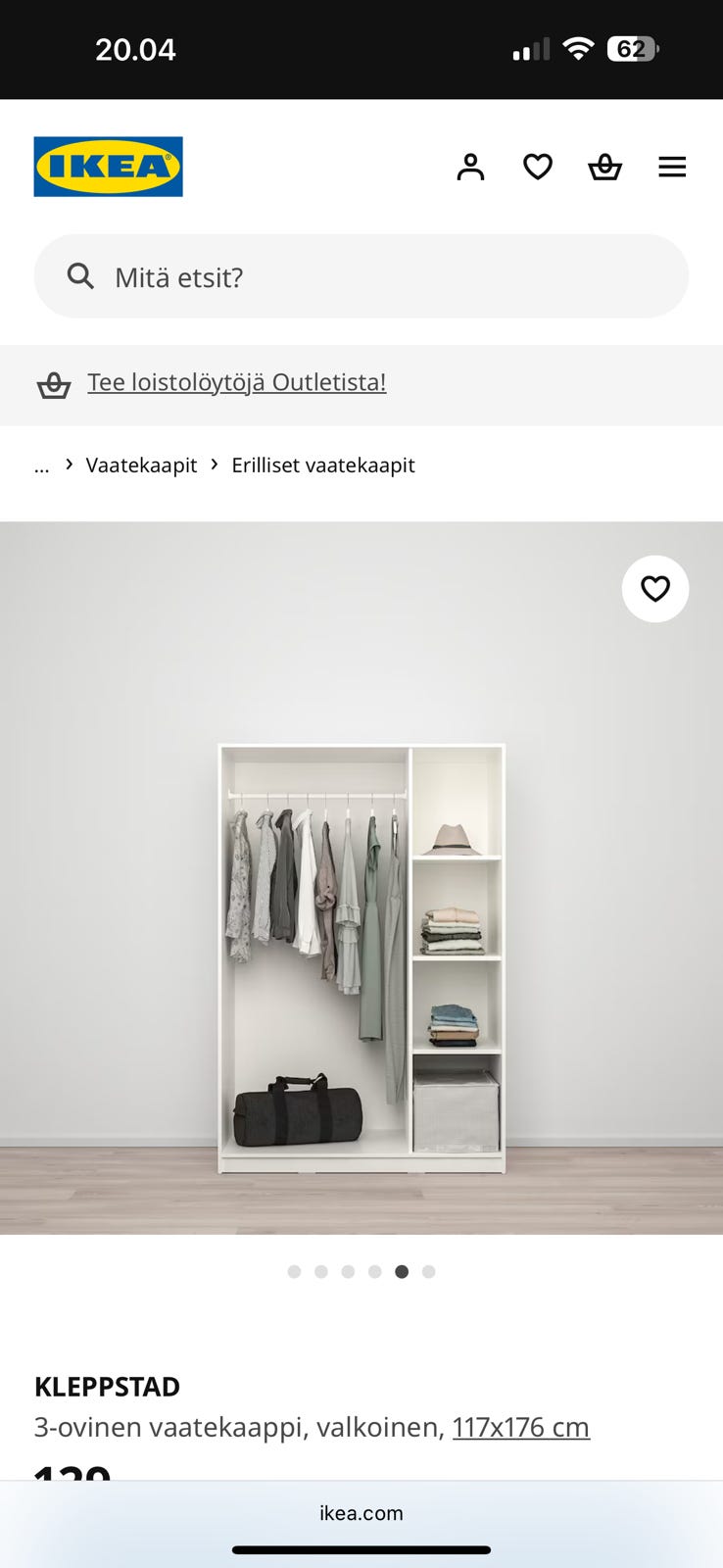The height and width of the screenshot is (1568, 723).
Task: Click the 117x176 cm dimensions link
Action: coord(520,1427)
